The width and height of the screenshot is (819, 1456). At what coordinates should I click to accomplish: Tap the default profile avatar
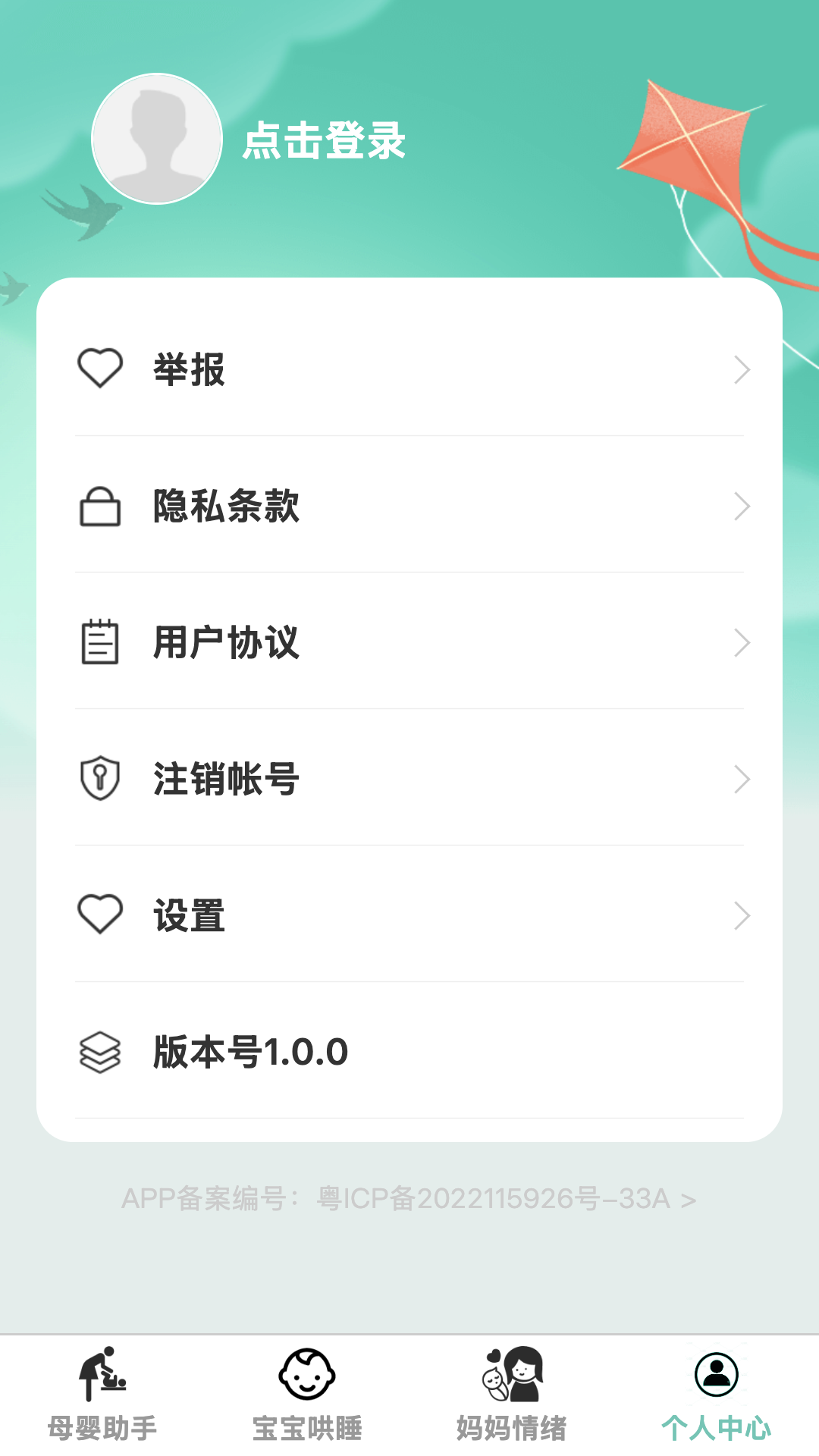[157, 139]
